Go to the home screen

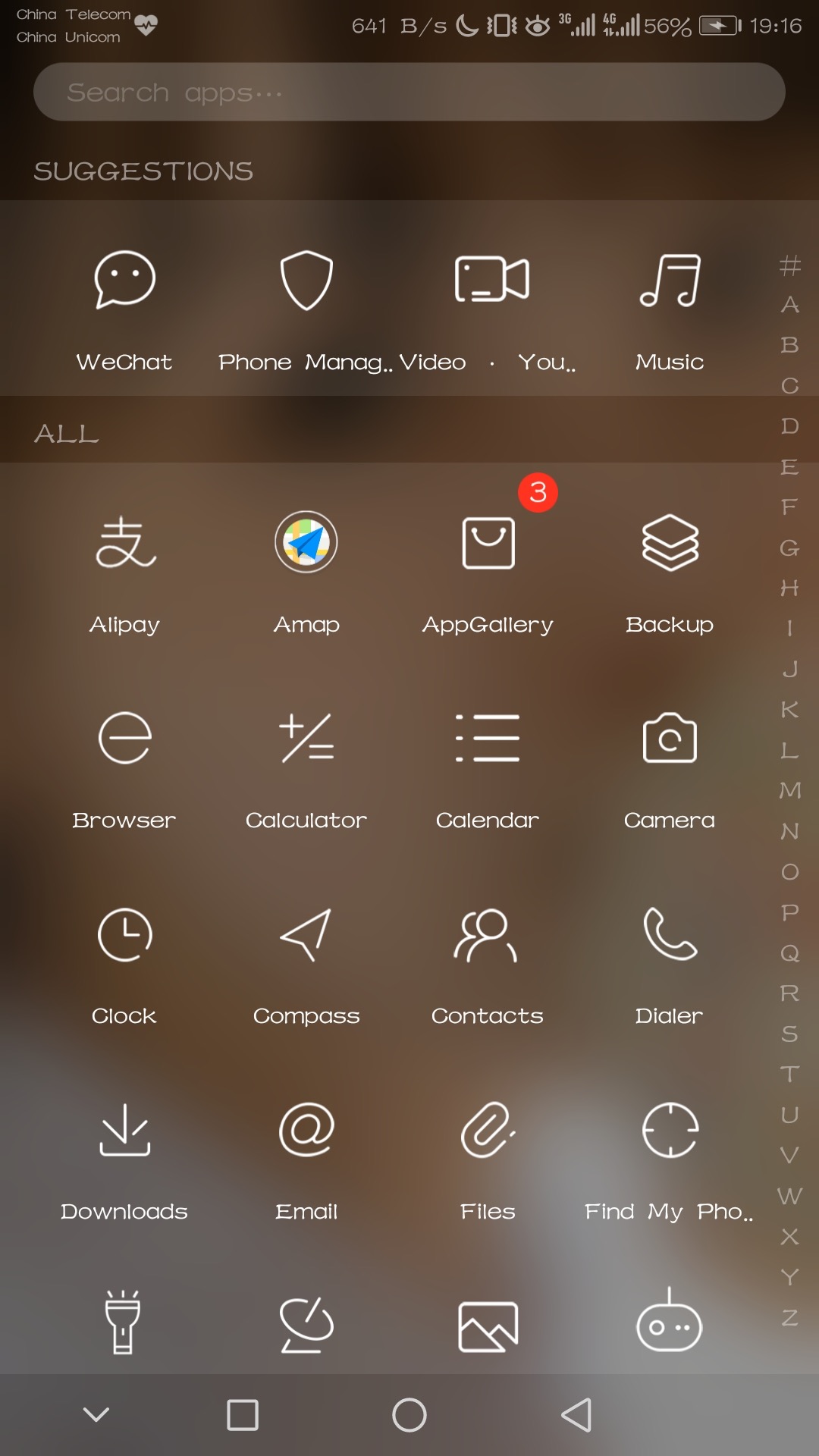coord(409,1415)
